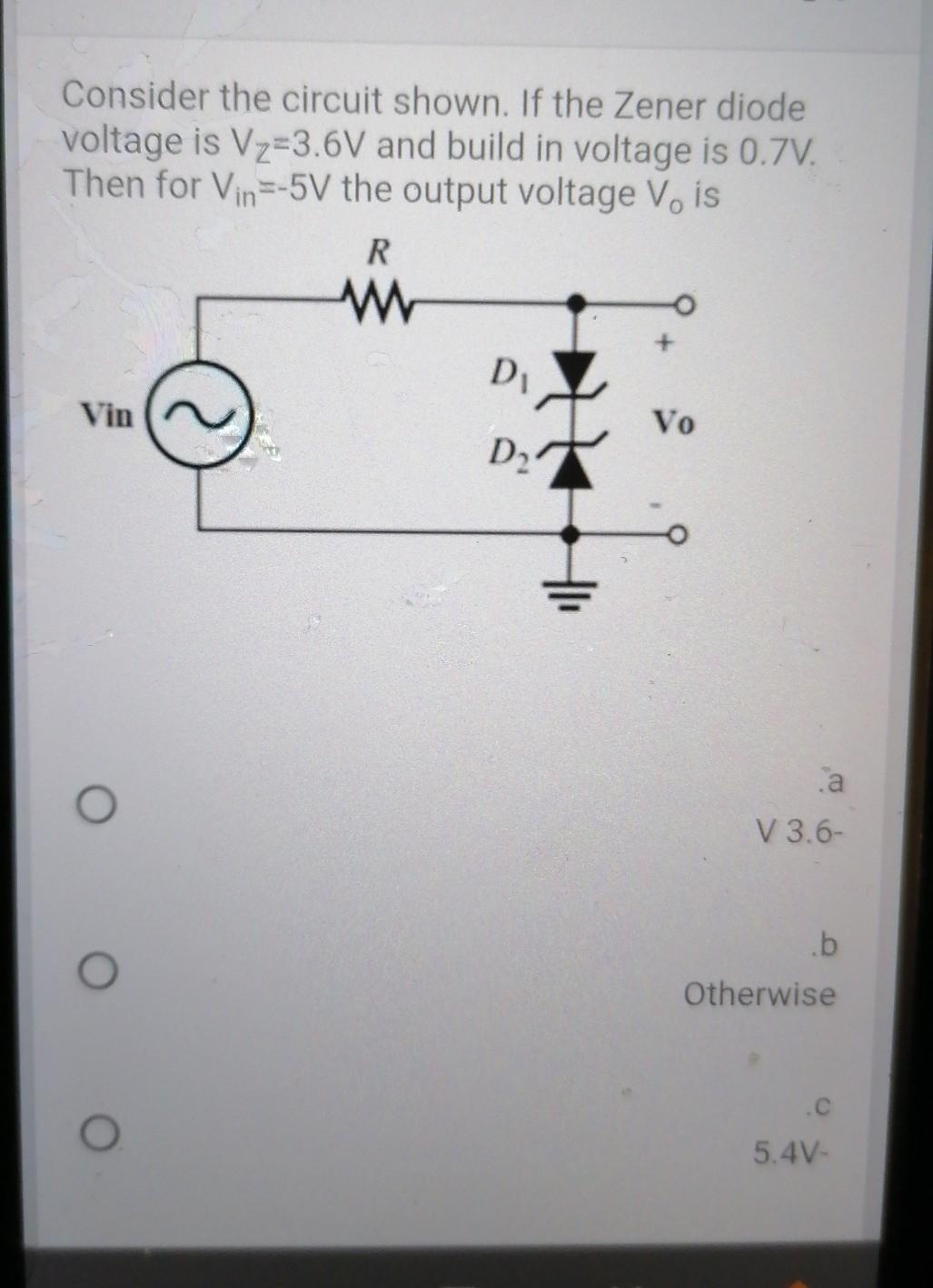Choose option b, Otherwise

click(x=95, y=971)
